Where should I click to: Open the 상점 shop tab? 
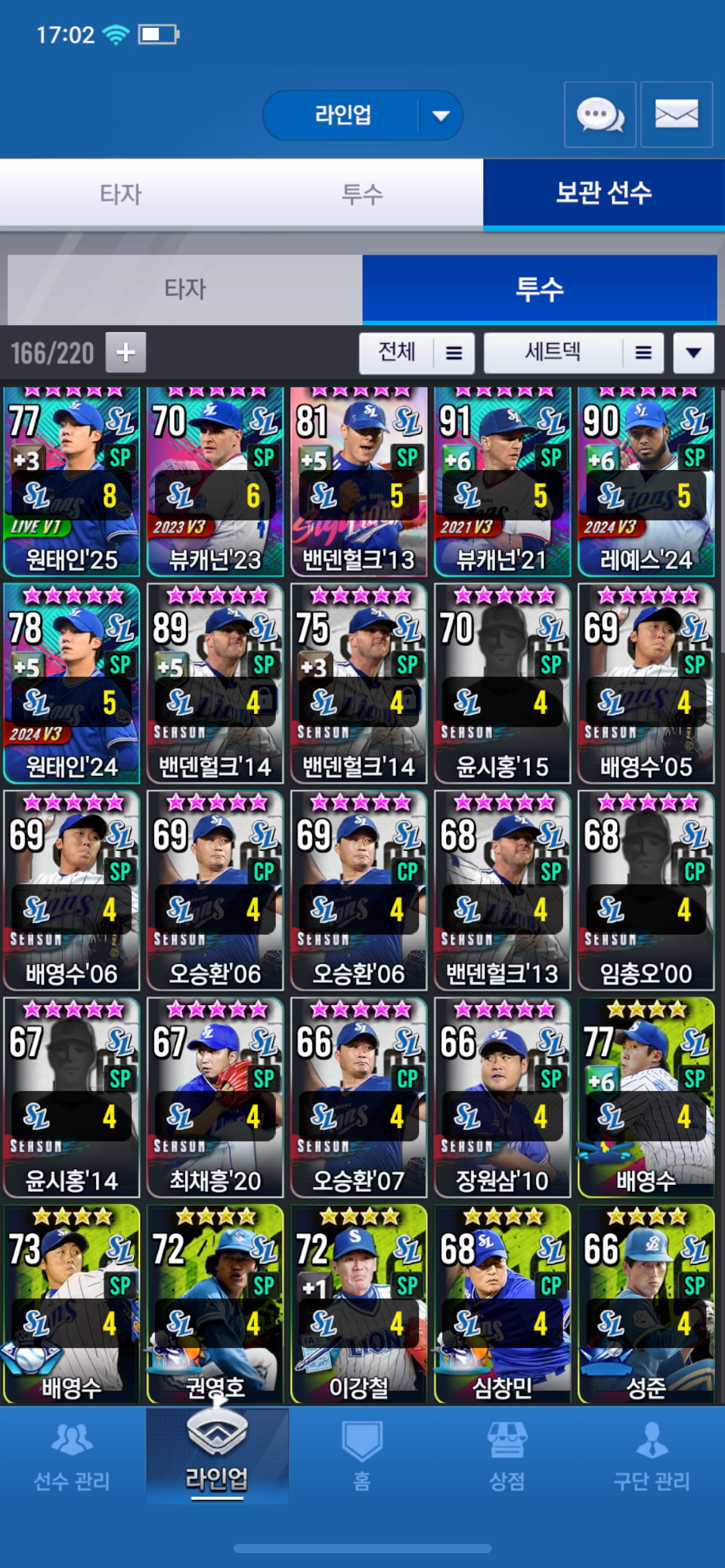pos(507,1455)
